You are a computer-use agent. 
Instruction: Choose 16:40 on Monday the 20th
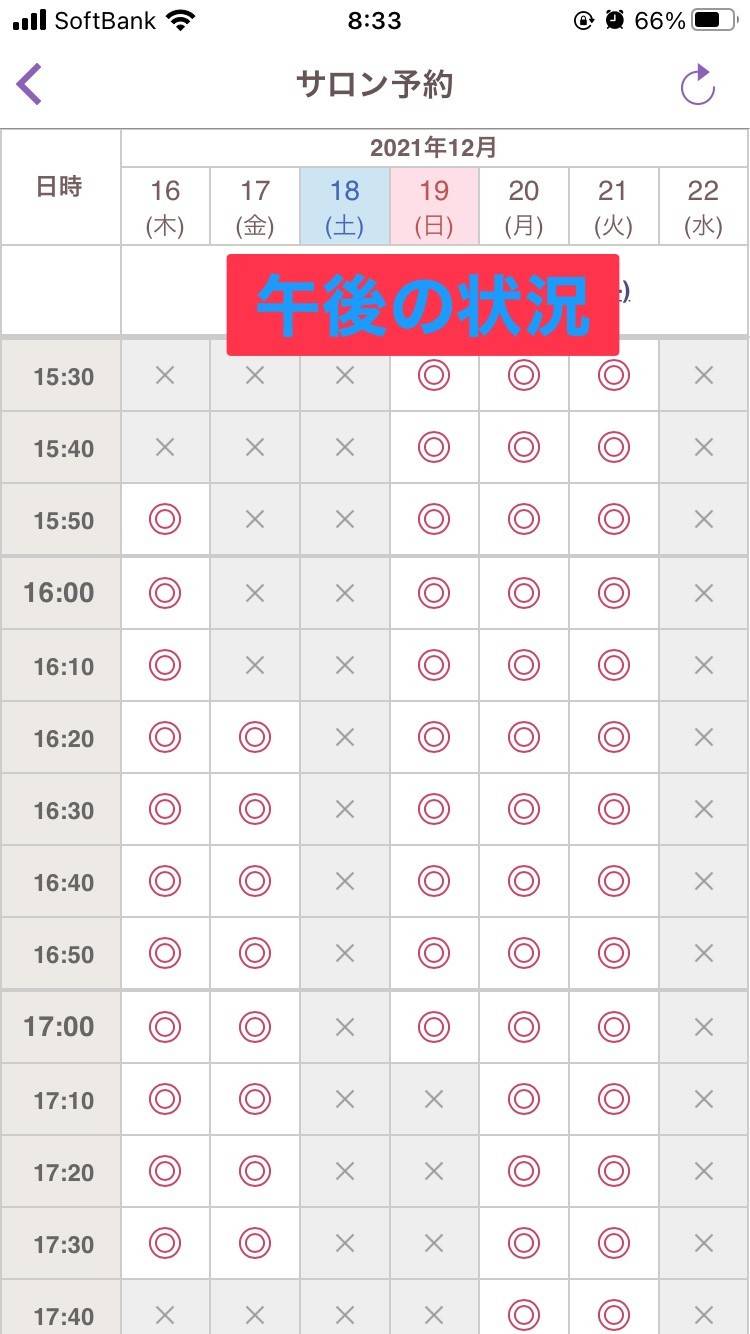(x=524, y=882)
